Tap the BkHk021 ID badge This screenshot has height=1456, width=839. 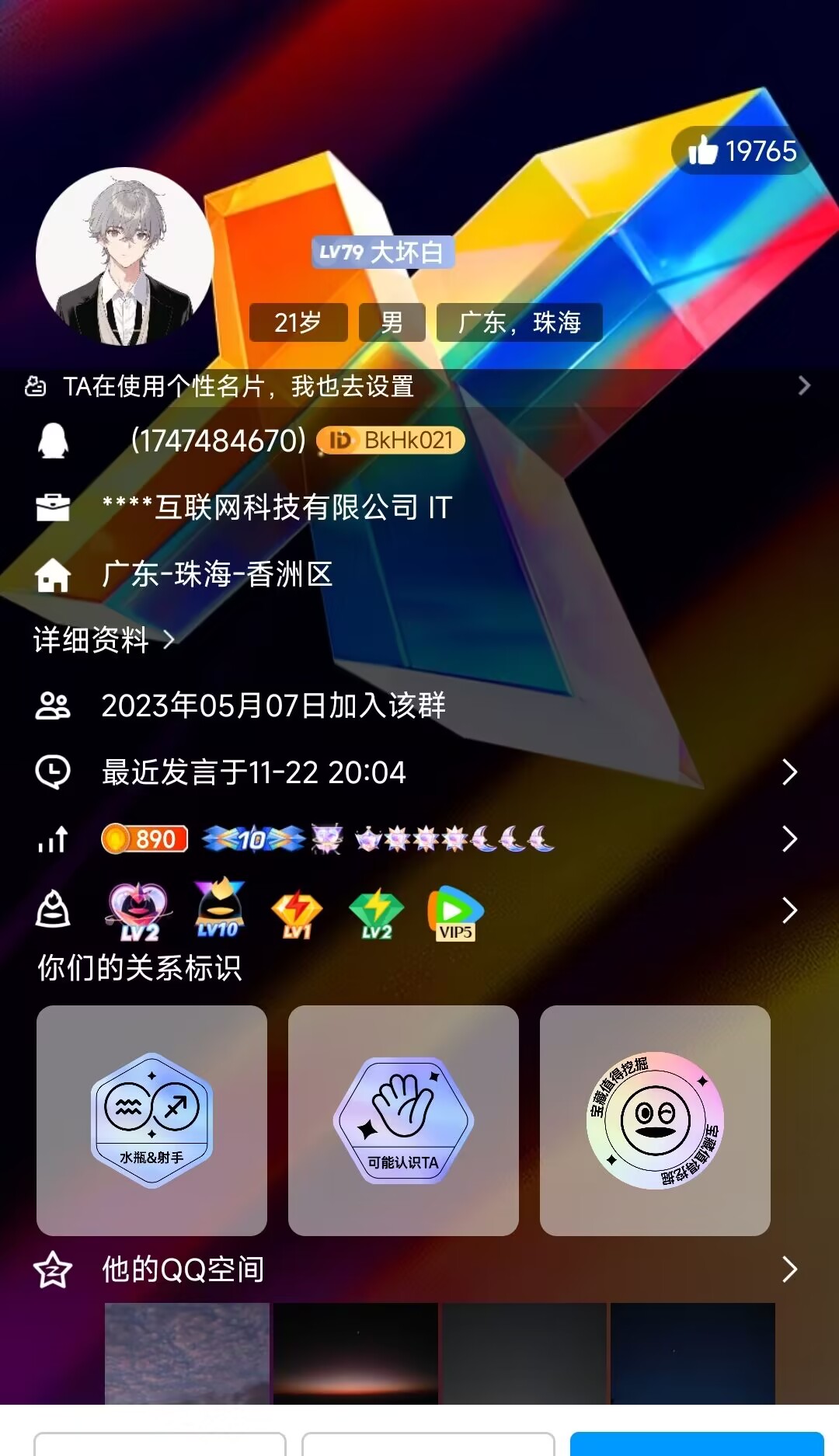pos(391,441)
